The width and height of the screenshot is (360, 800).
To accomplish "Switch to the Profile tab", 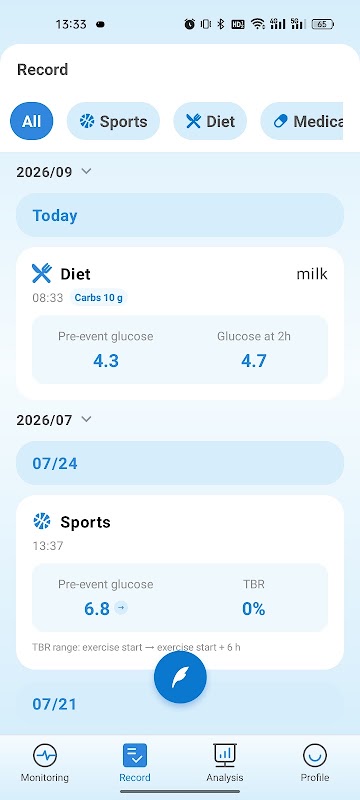I will pos(315,763).
